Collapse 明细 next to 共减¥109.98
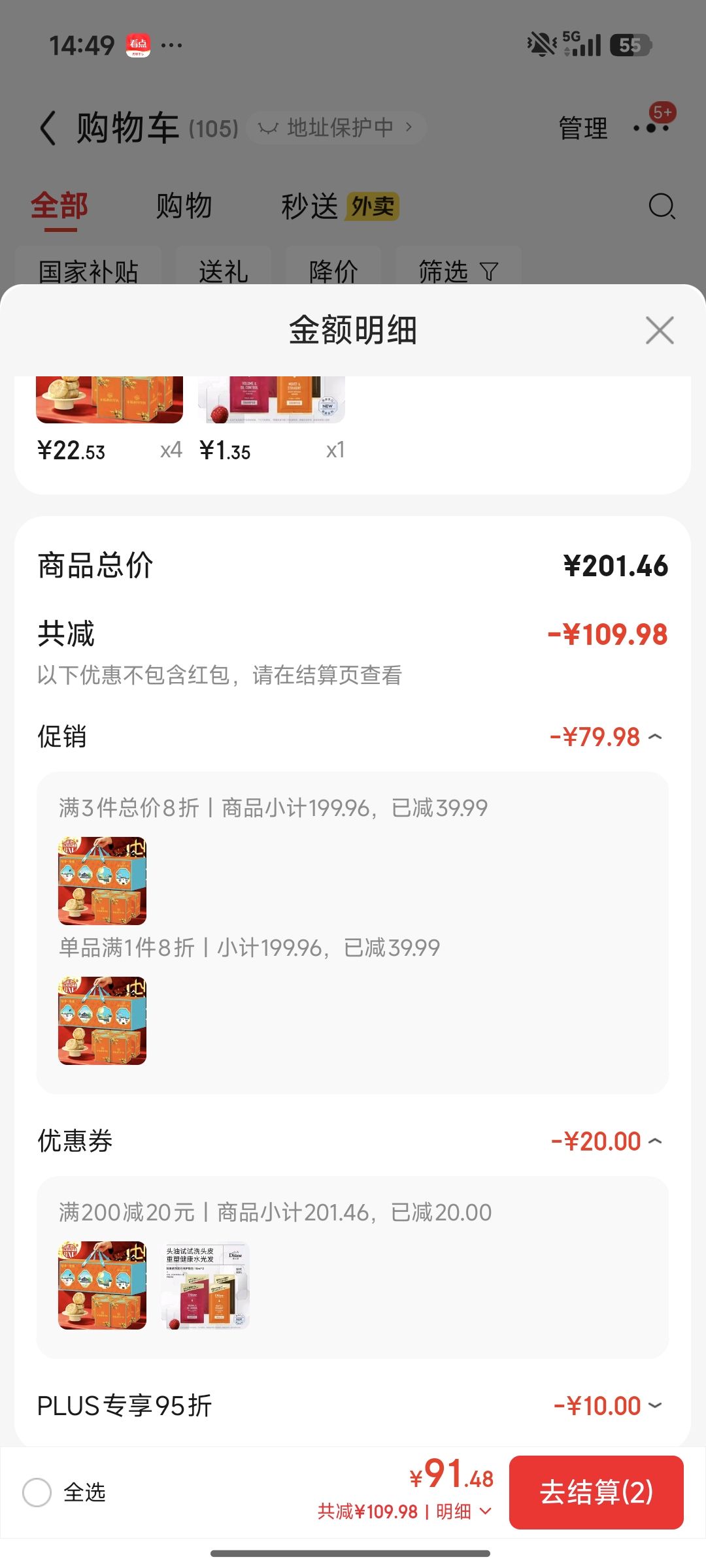The height and width of the screenshot is (1568, 706). point(463,1511)
